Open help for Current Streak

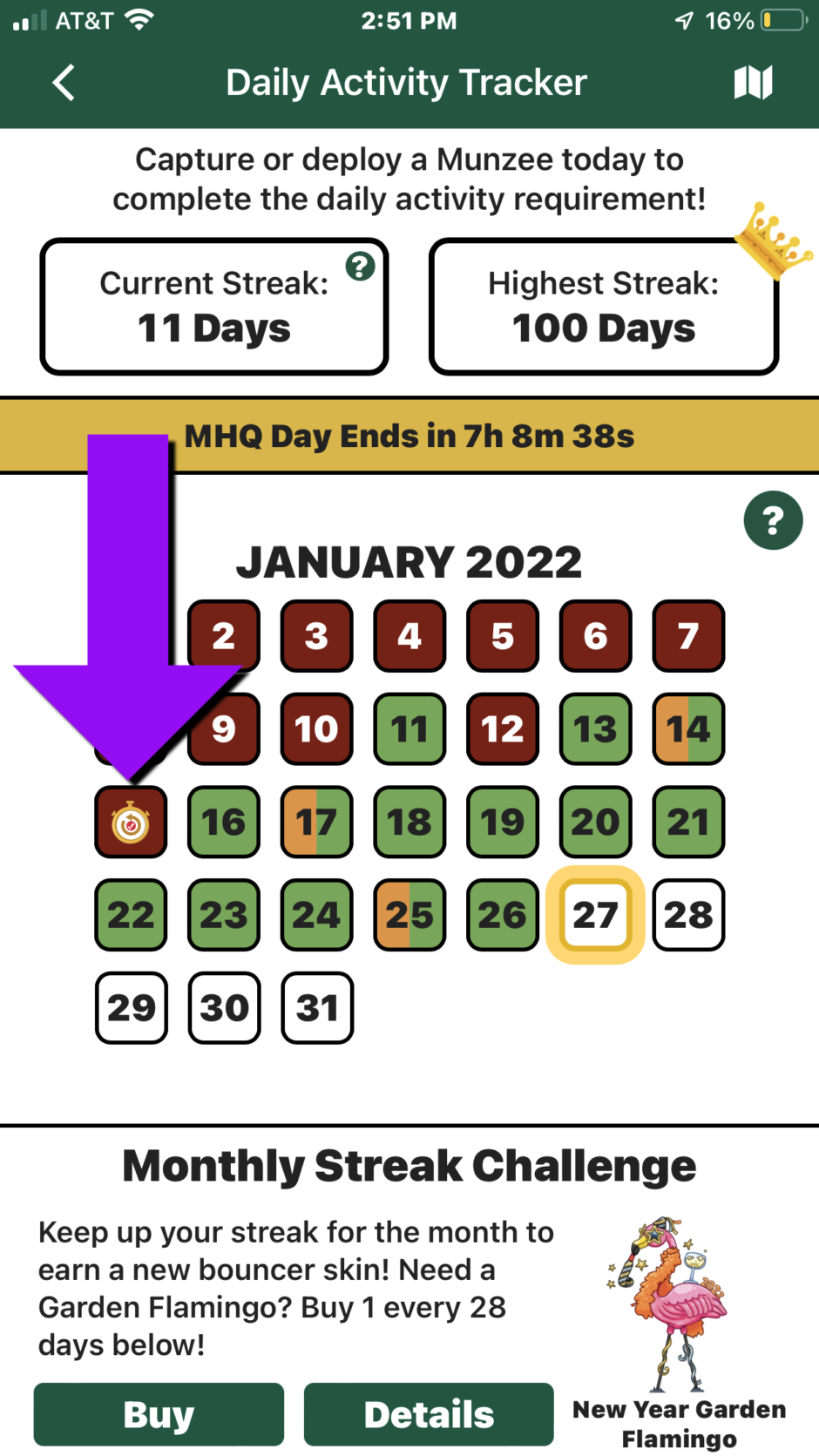point(360,266)
